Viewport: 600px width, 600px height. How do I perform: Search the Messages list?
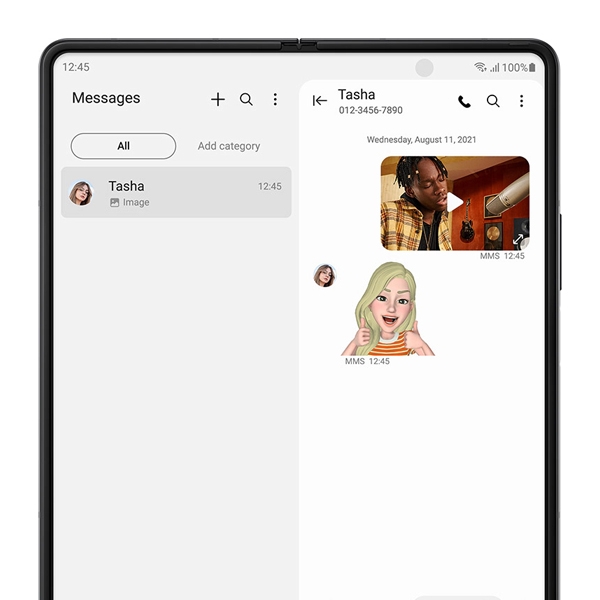246,99
